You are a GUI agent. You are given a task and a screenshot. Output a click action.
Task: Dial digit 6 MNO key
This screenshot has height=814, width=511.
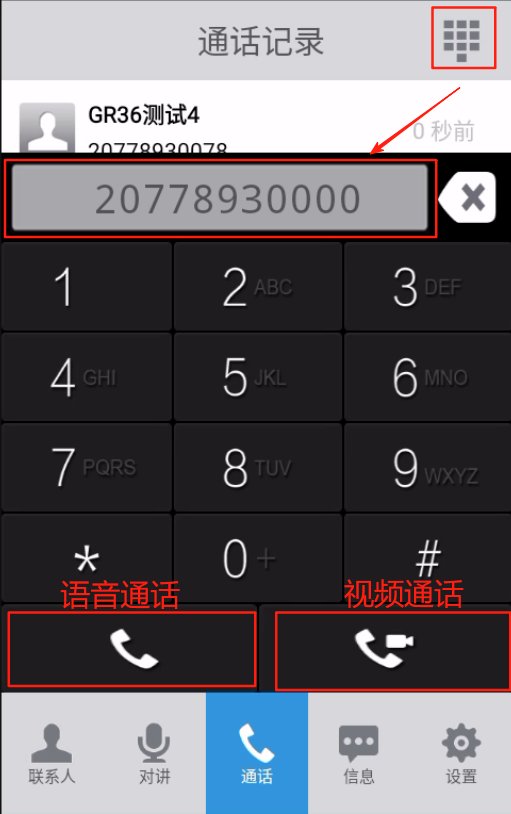point(427,377)
